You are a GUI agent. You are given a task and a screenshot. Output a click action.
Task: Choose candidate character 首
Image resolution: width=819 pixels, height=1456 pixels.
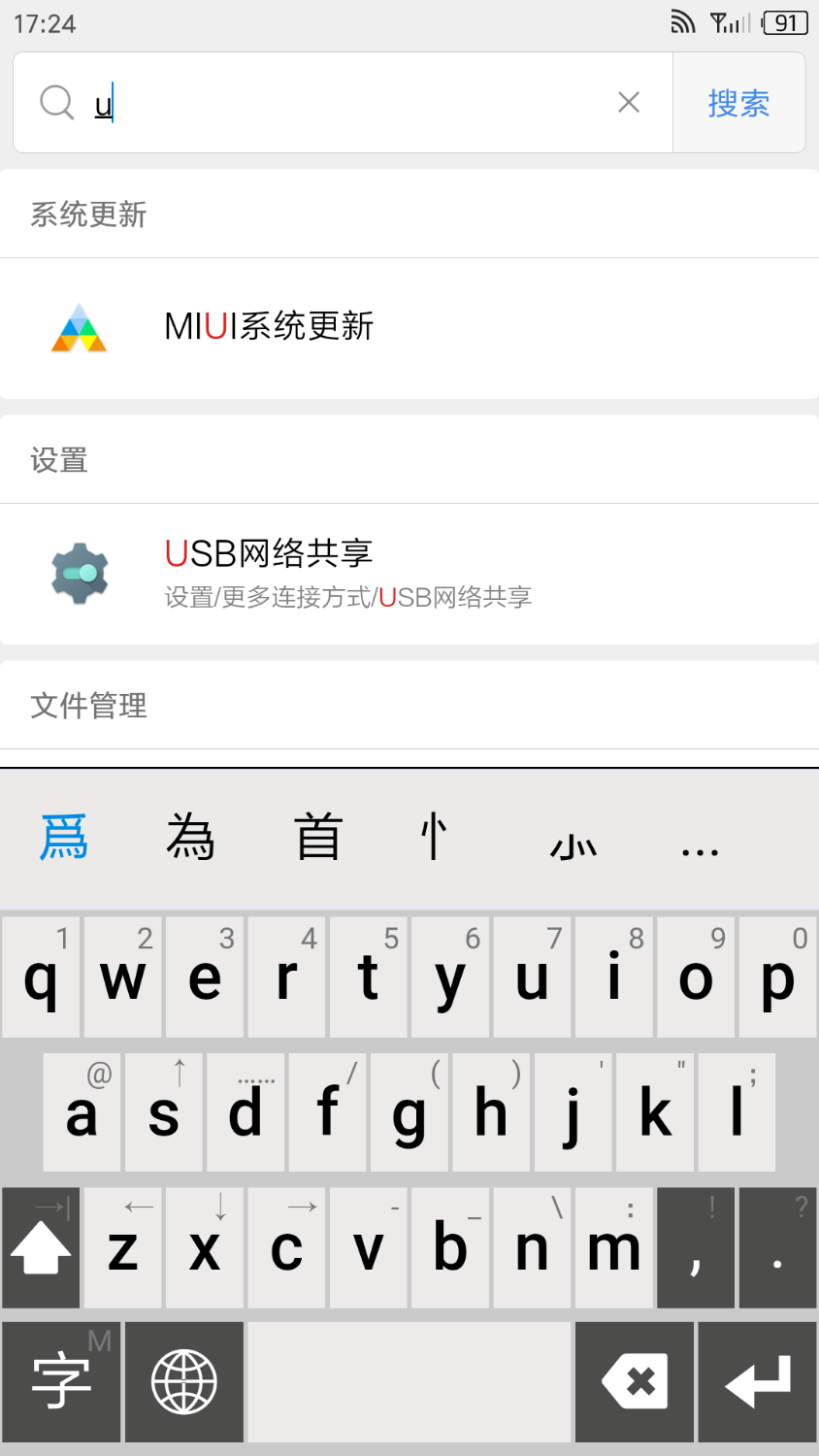[x=318, y=838]
